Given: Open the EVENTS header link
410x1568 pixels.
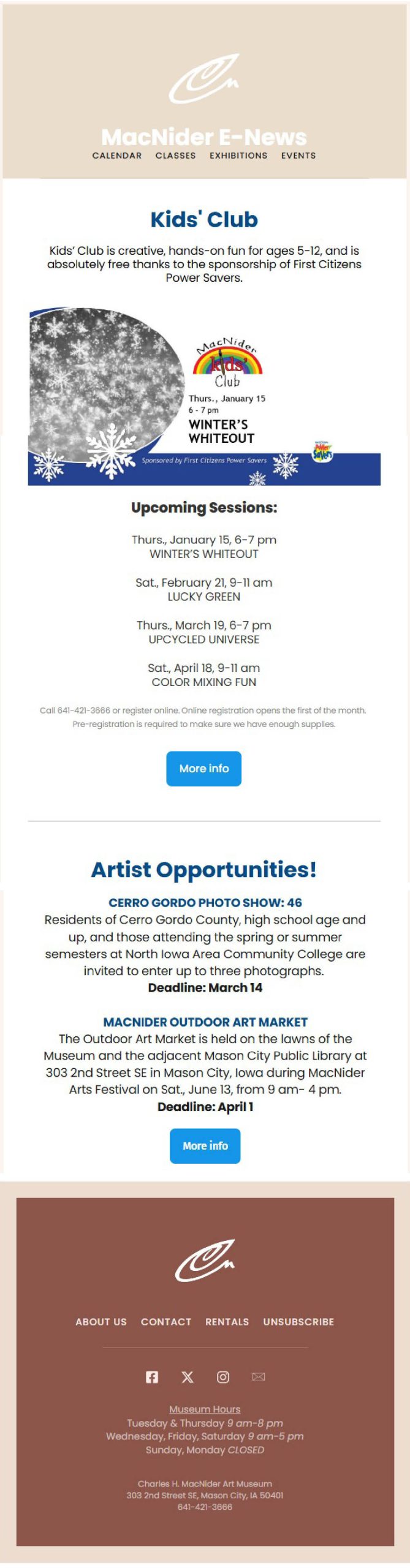Looking at the screenshot, I should tap(298, 156).
